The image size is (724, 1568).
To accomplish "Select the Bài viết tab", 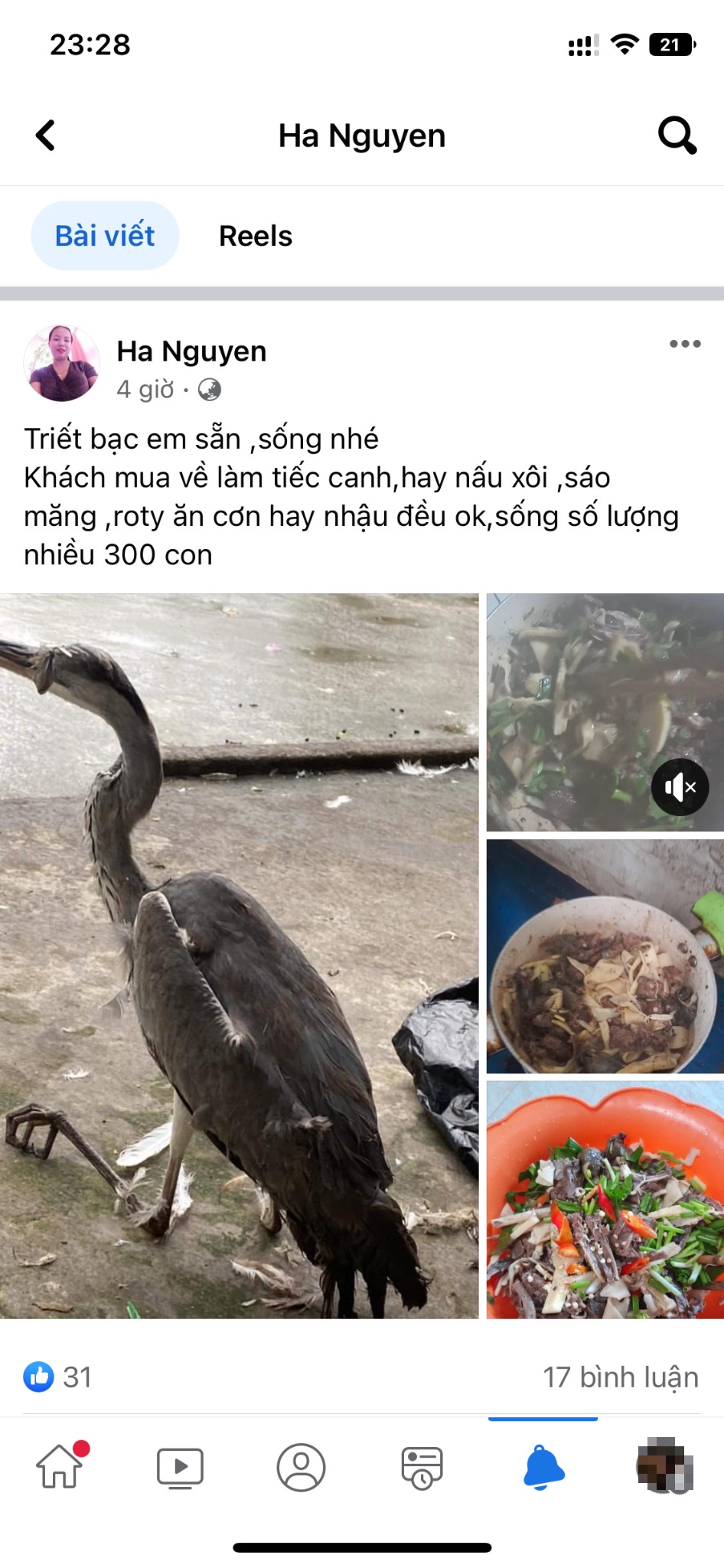I will (105, 236).
